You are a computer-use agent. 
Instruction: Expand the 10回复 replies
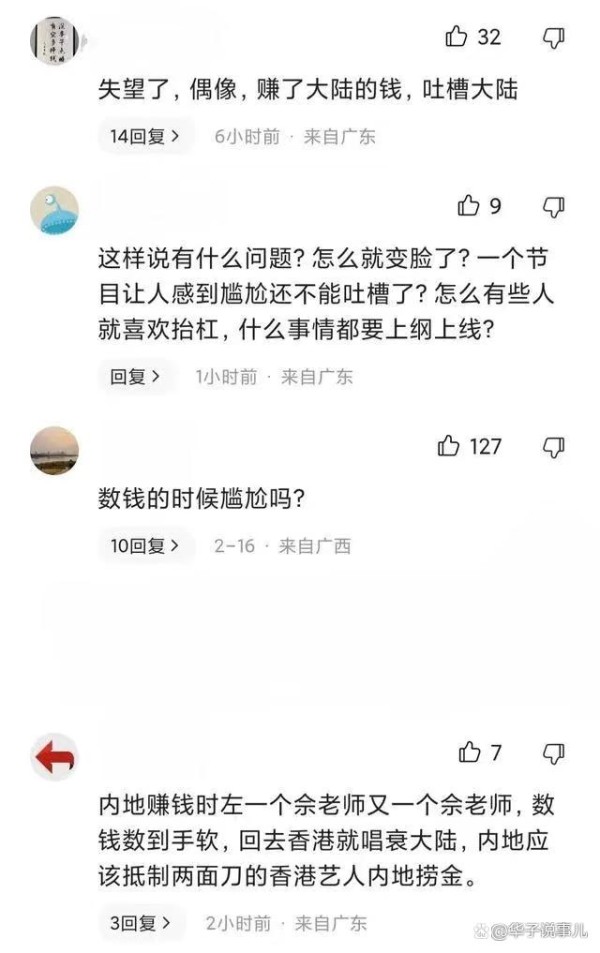point(145,546)
